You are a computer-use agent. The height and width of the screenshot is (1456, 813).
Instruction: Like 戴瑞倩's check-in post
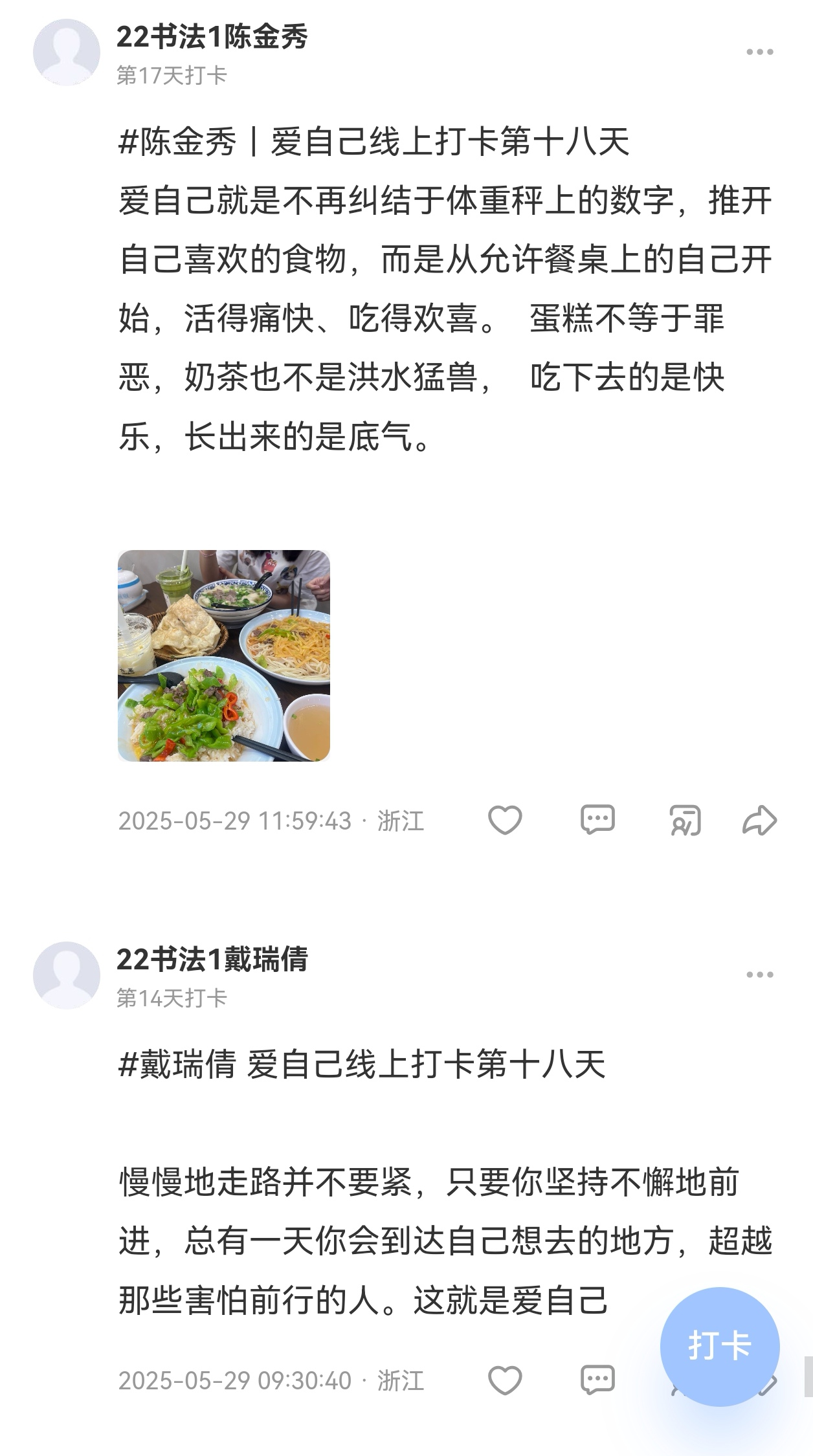(x=505, y=1380)
